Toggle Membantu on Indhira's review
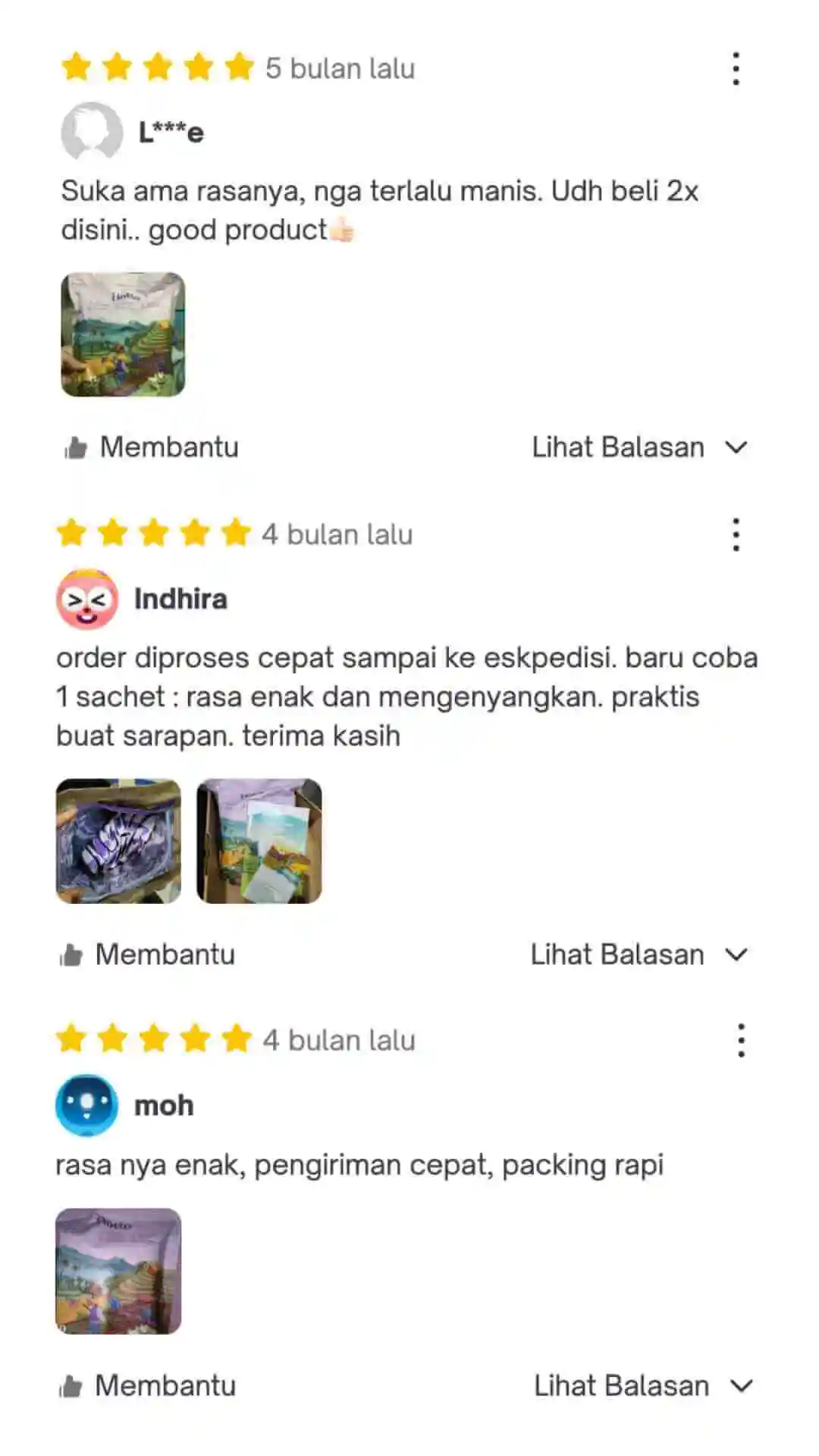The width and height of the screenshot is (819, 1456). coord(164,954)
